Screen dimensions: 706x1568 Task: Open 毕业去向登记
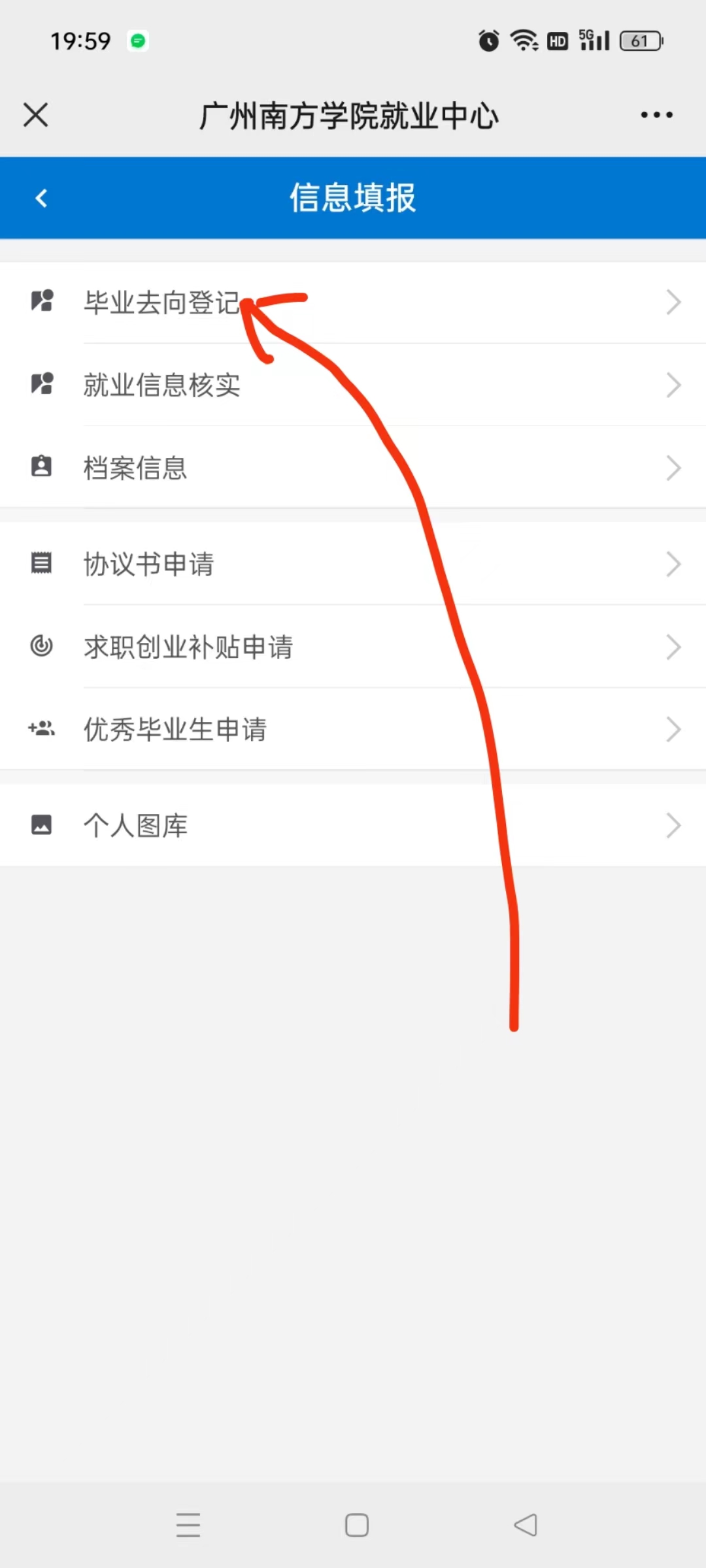pyautogui.click(x=353, y=302)
